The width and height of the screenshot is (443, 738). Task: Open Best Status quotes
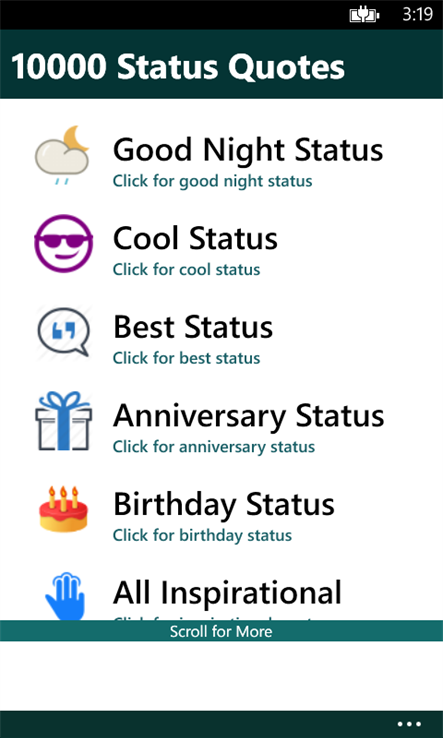[x=221, y=334]
